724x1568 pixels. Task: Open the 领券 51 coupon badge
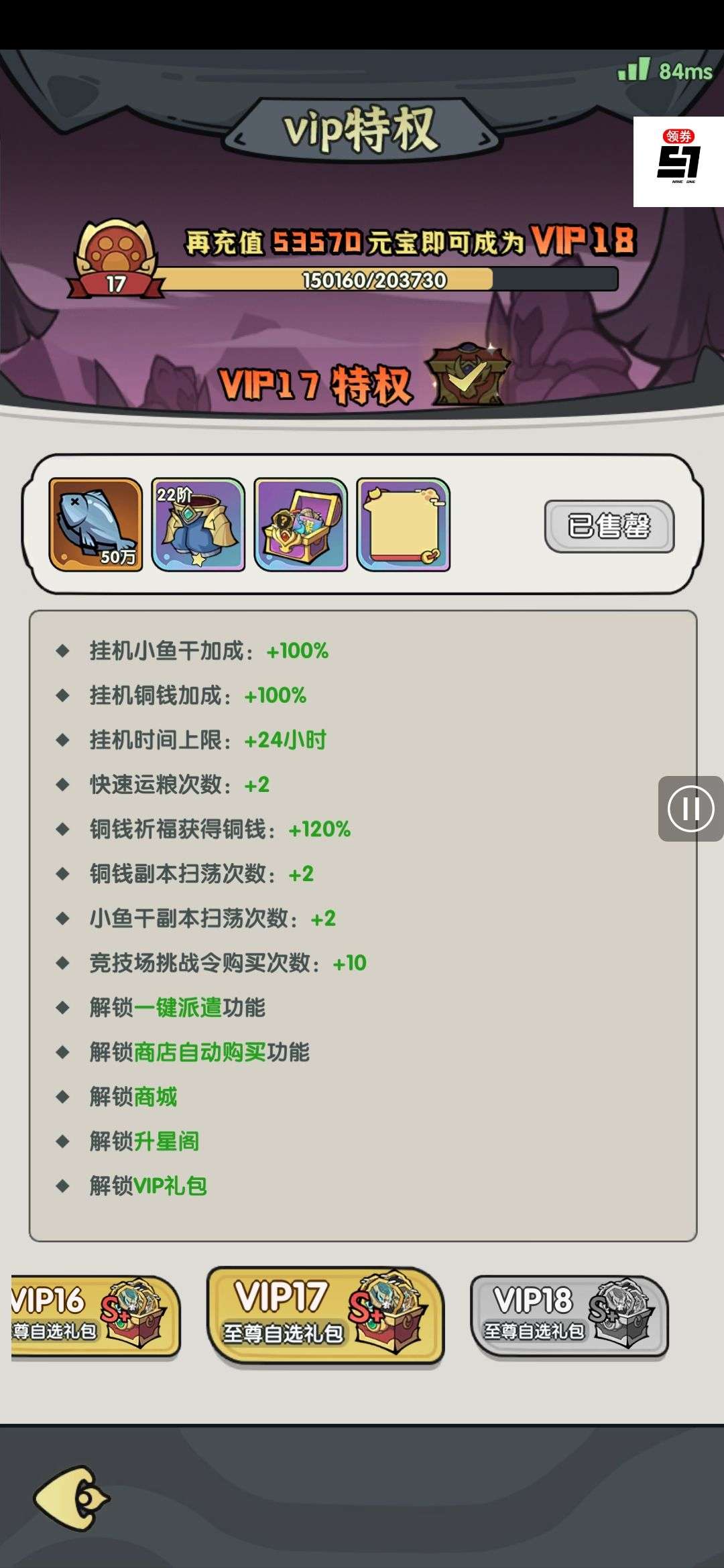[x=678, y=161]
